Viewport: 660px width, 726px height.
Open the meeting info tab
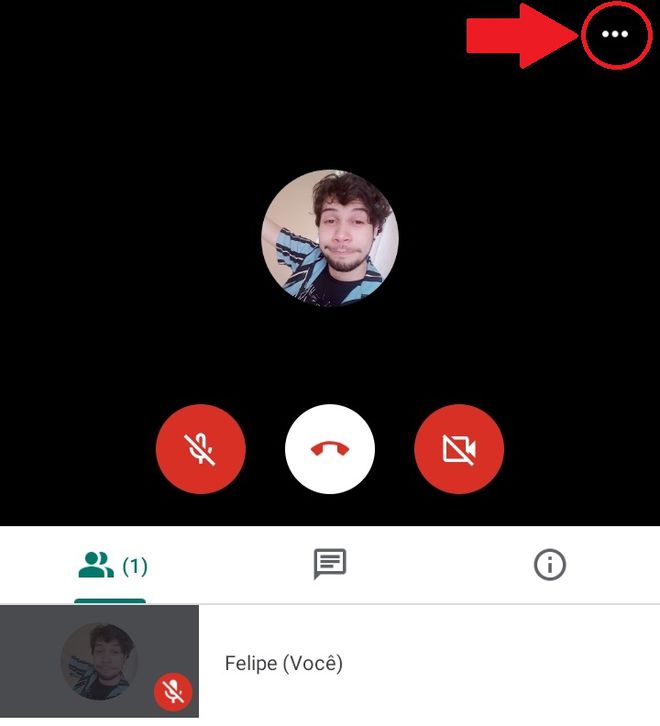pos(549,565)
